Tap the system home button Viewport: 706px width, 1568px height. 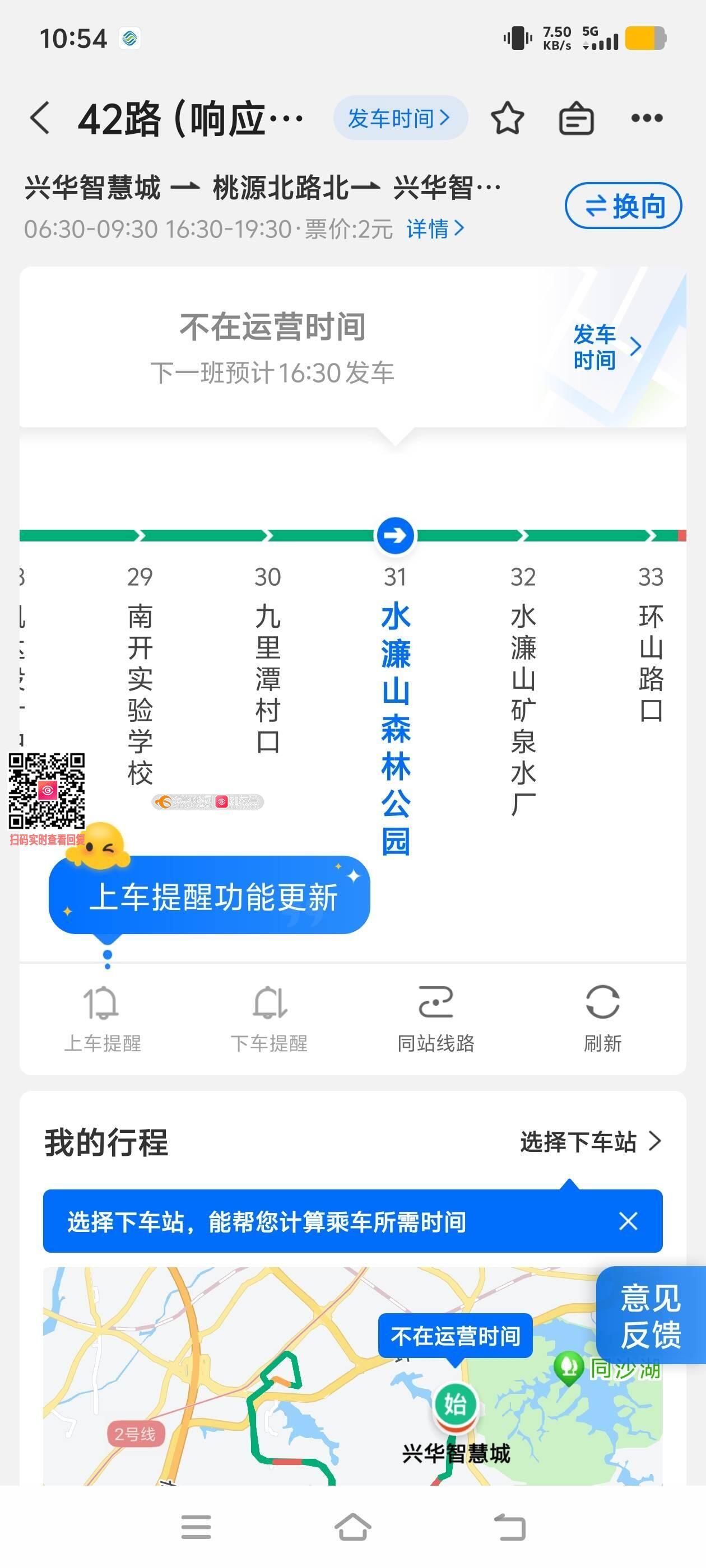click(x=352, y=1527)
